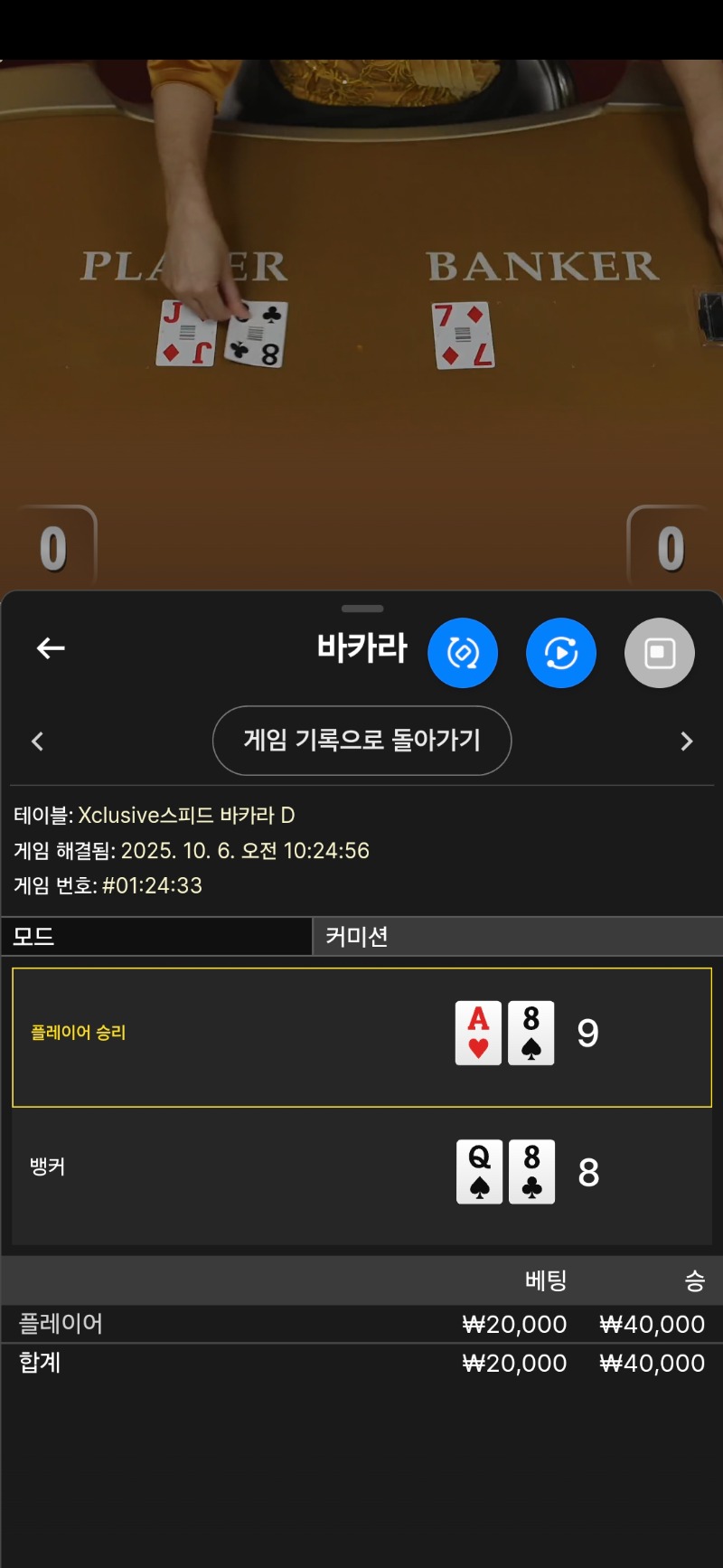Show the previous game record
The image size is (723, 1568).
(37, 741)
